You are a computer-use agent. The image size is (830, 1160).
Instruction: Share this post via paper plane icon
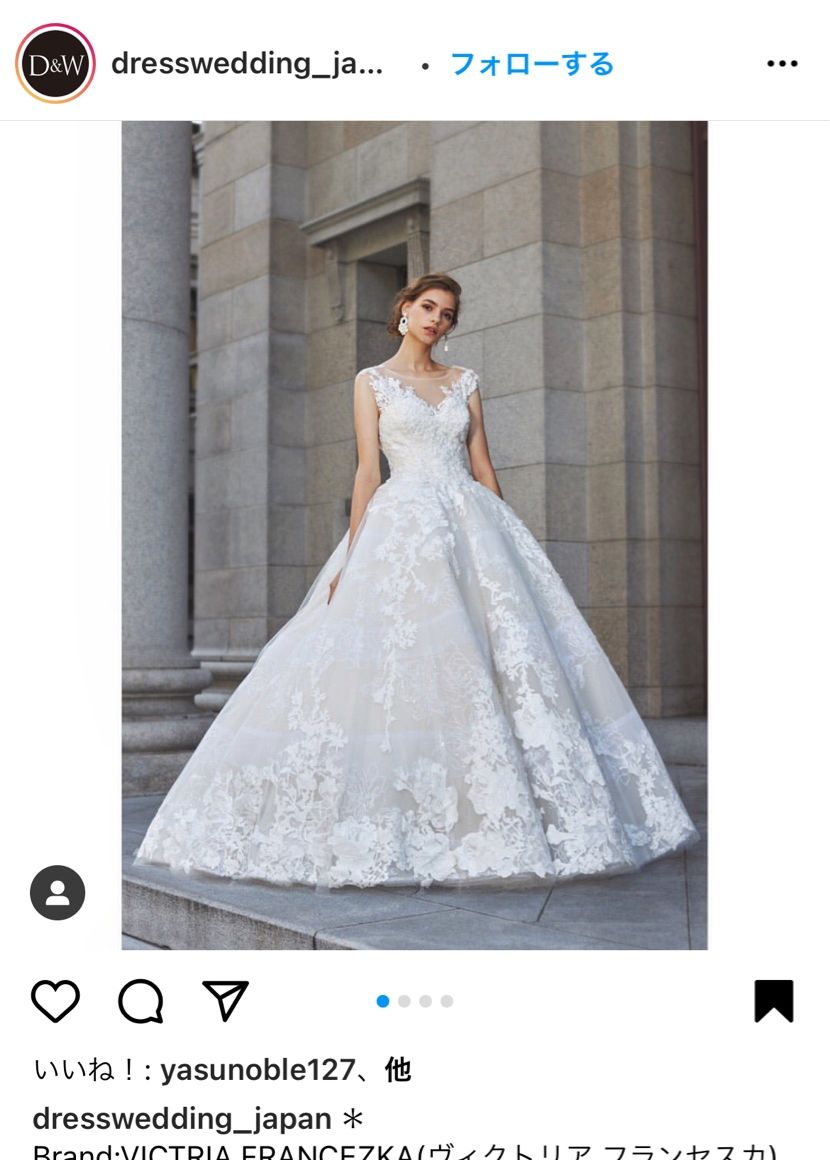pyautogui.click(x=225, y=1001)
